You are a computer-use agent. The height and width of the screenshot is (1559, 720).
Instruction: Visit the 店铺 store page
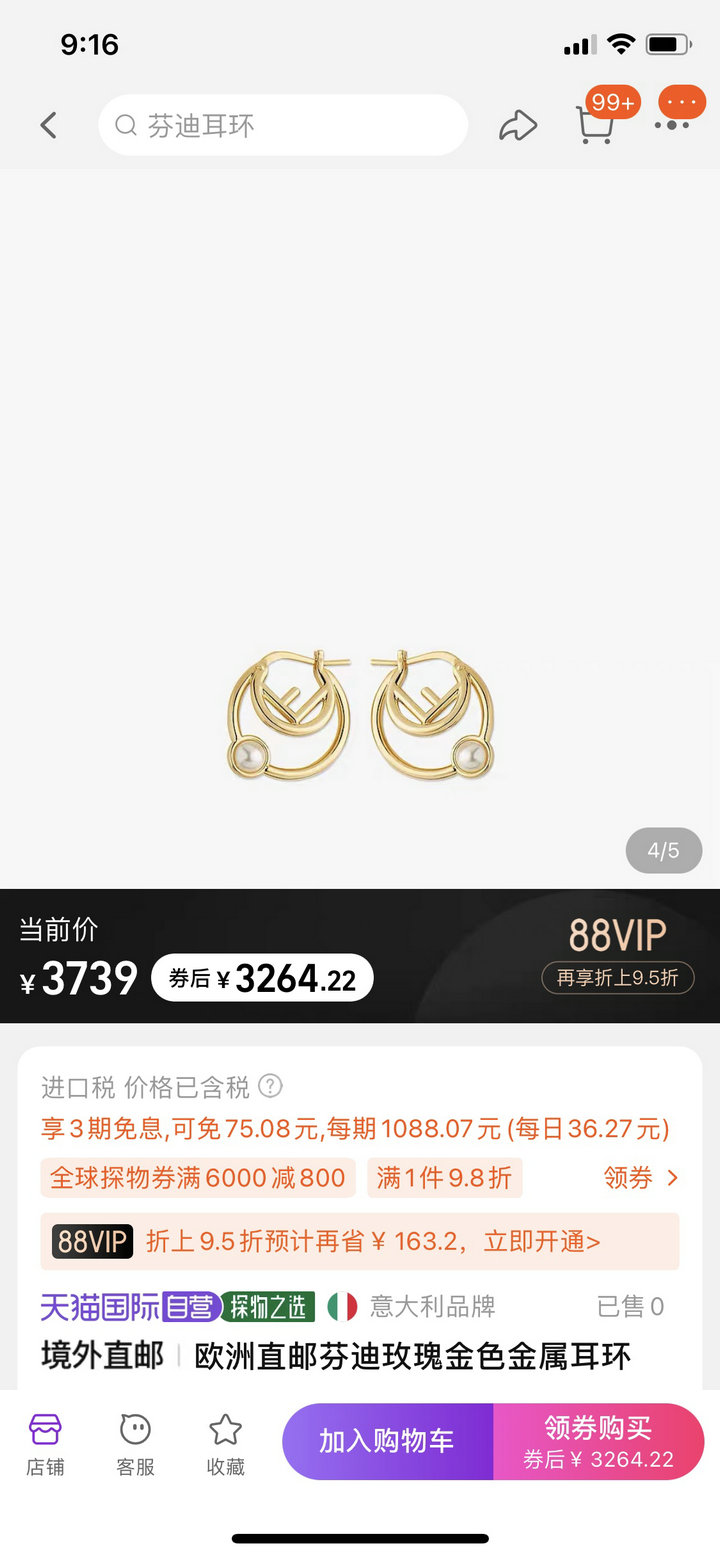pos(45,1446)
